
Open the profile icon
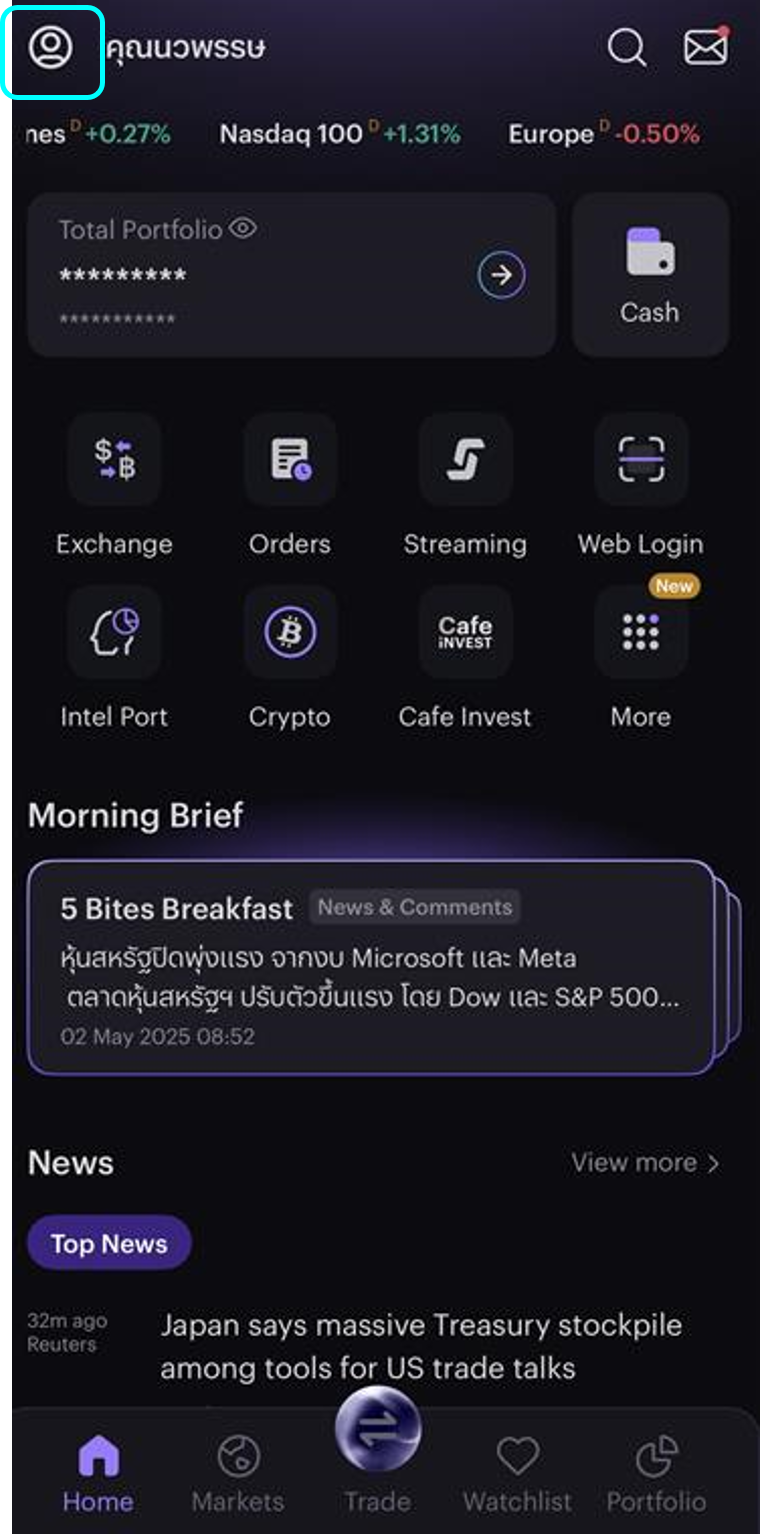tap(51, 47)
